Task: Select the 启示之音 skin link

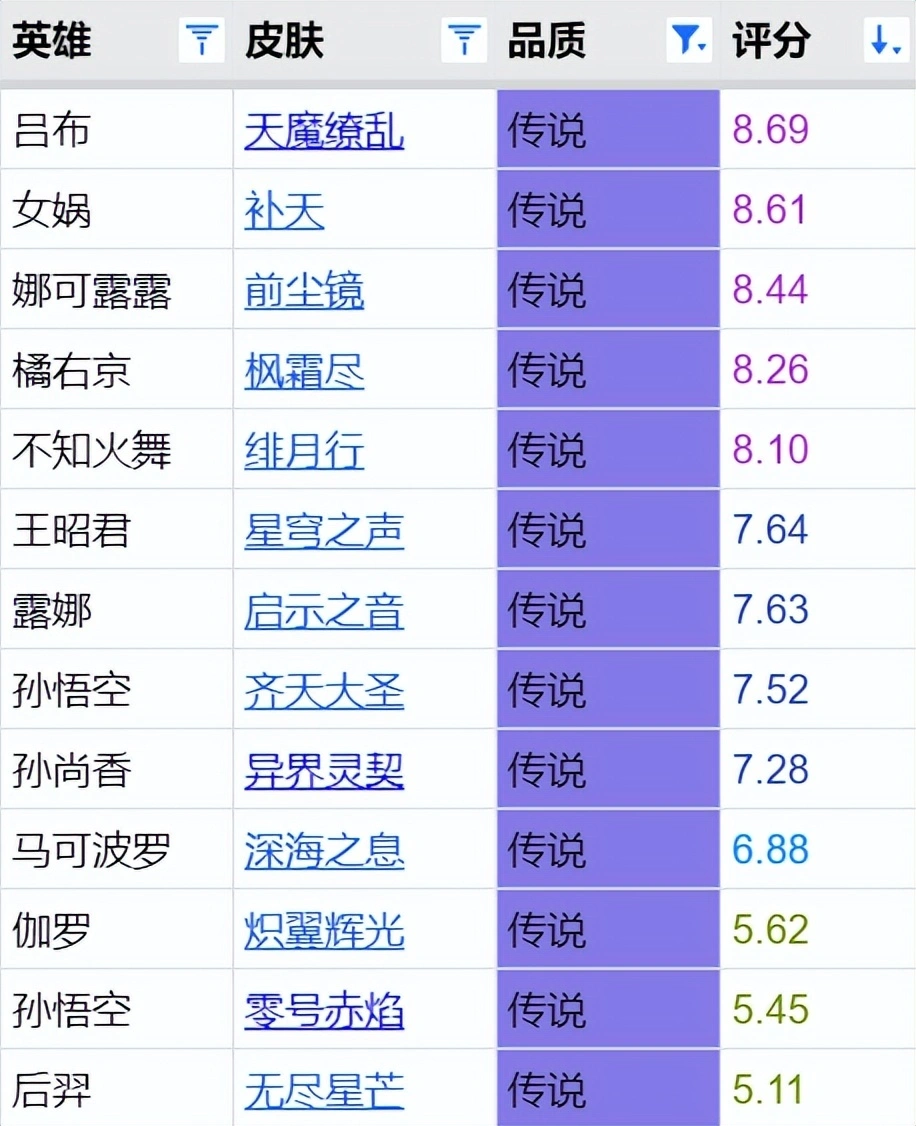Action: [x=324, y=611]
